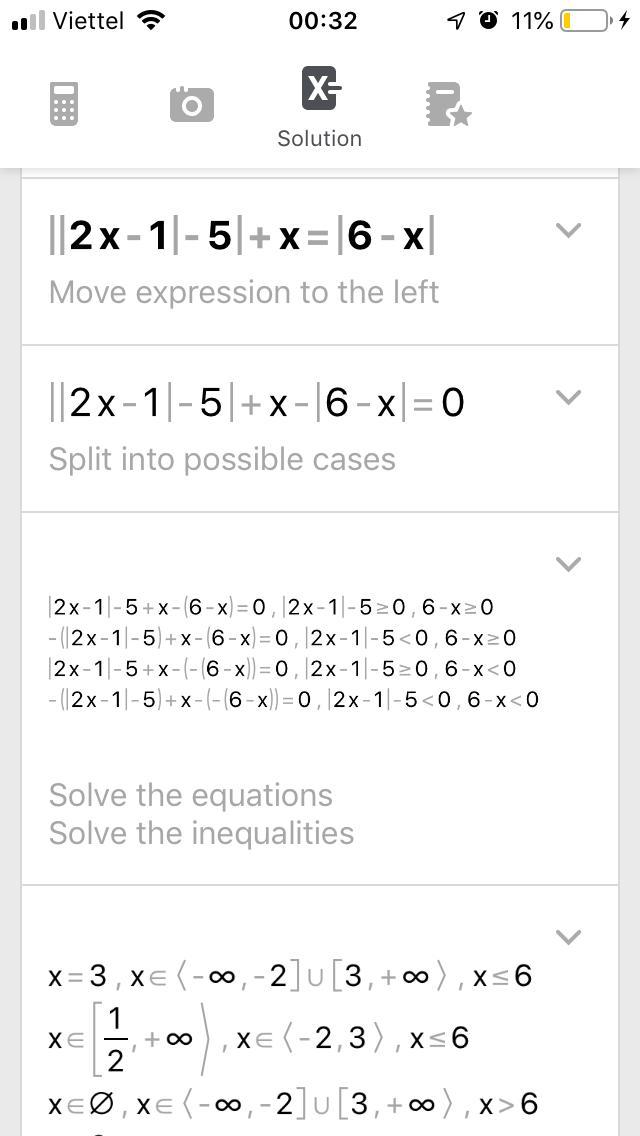The width and height of the screenshot is (640, 1136).
Task: Open the camera tab
Action: [x=191, y=104]
